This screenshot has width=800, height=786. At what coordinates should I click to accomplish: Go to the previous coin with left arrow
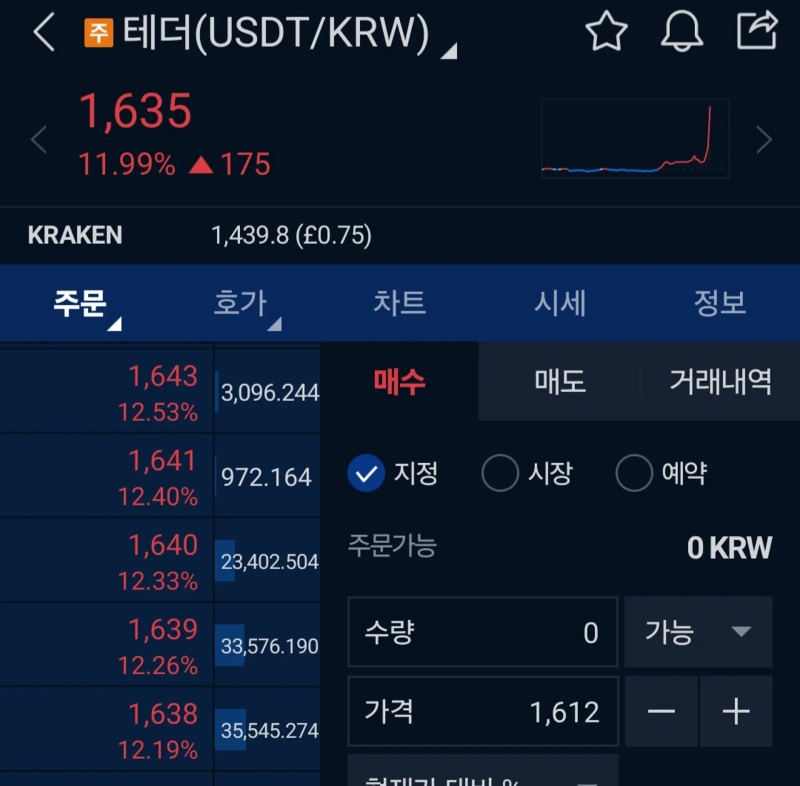coord(39,140)
